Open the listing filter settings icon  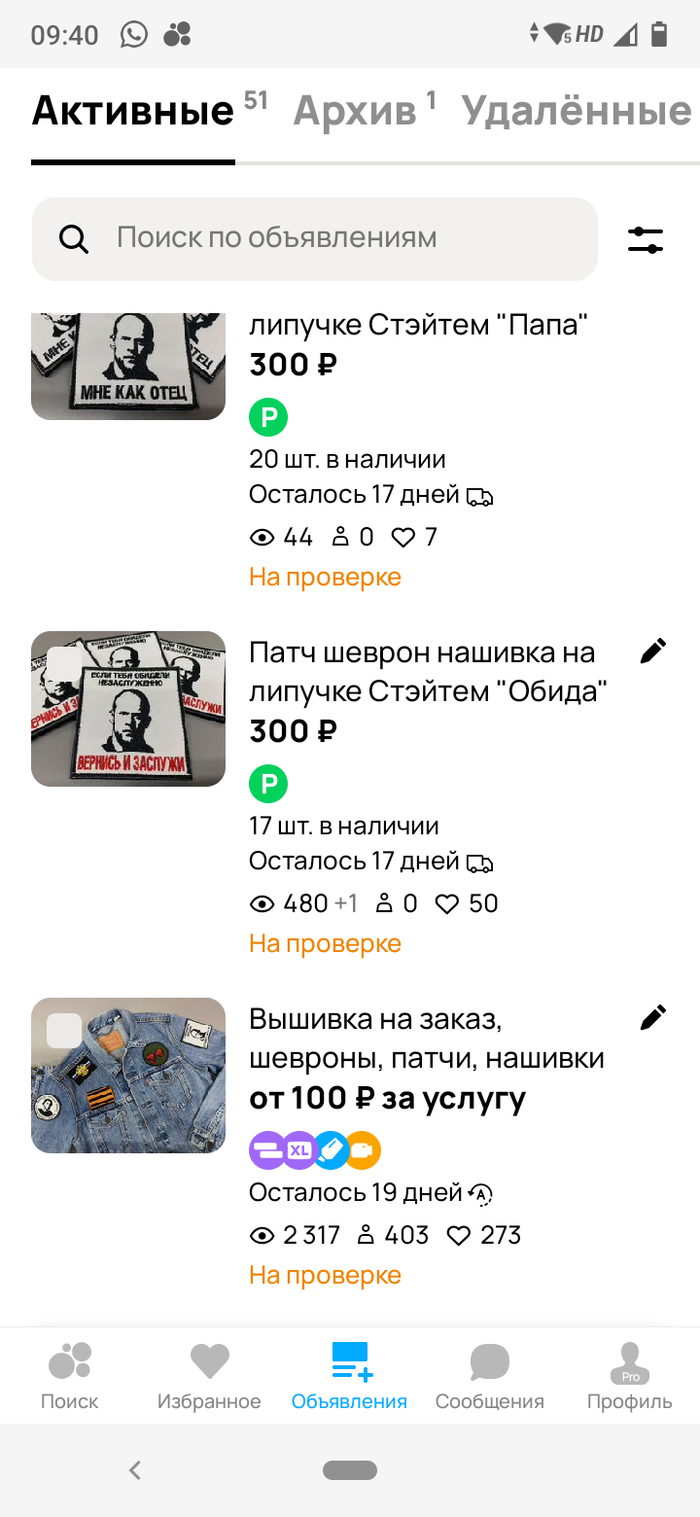coord(645,240)
